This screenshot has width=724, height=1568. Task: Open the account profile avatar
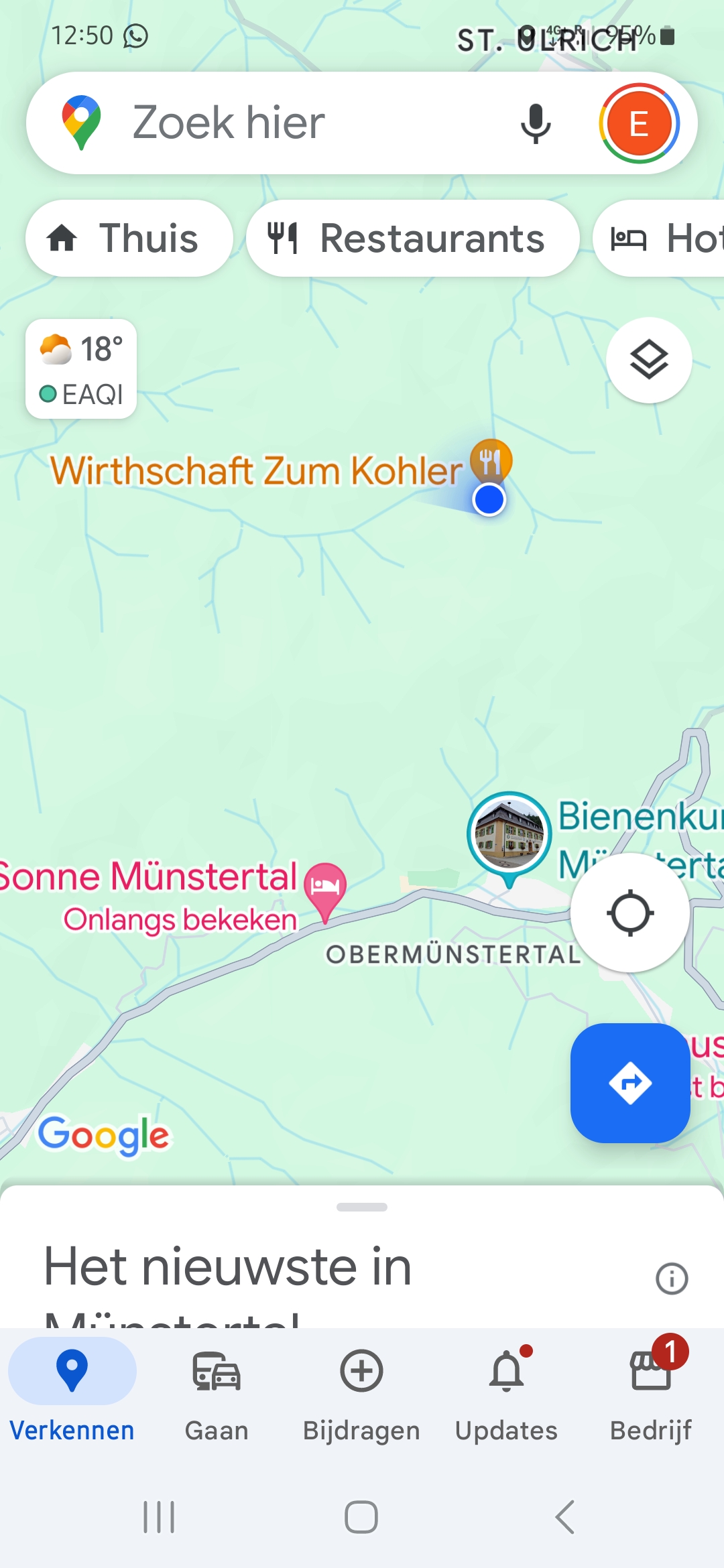(639, 123)
